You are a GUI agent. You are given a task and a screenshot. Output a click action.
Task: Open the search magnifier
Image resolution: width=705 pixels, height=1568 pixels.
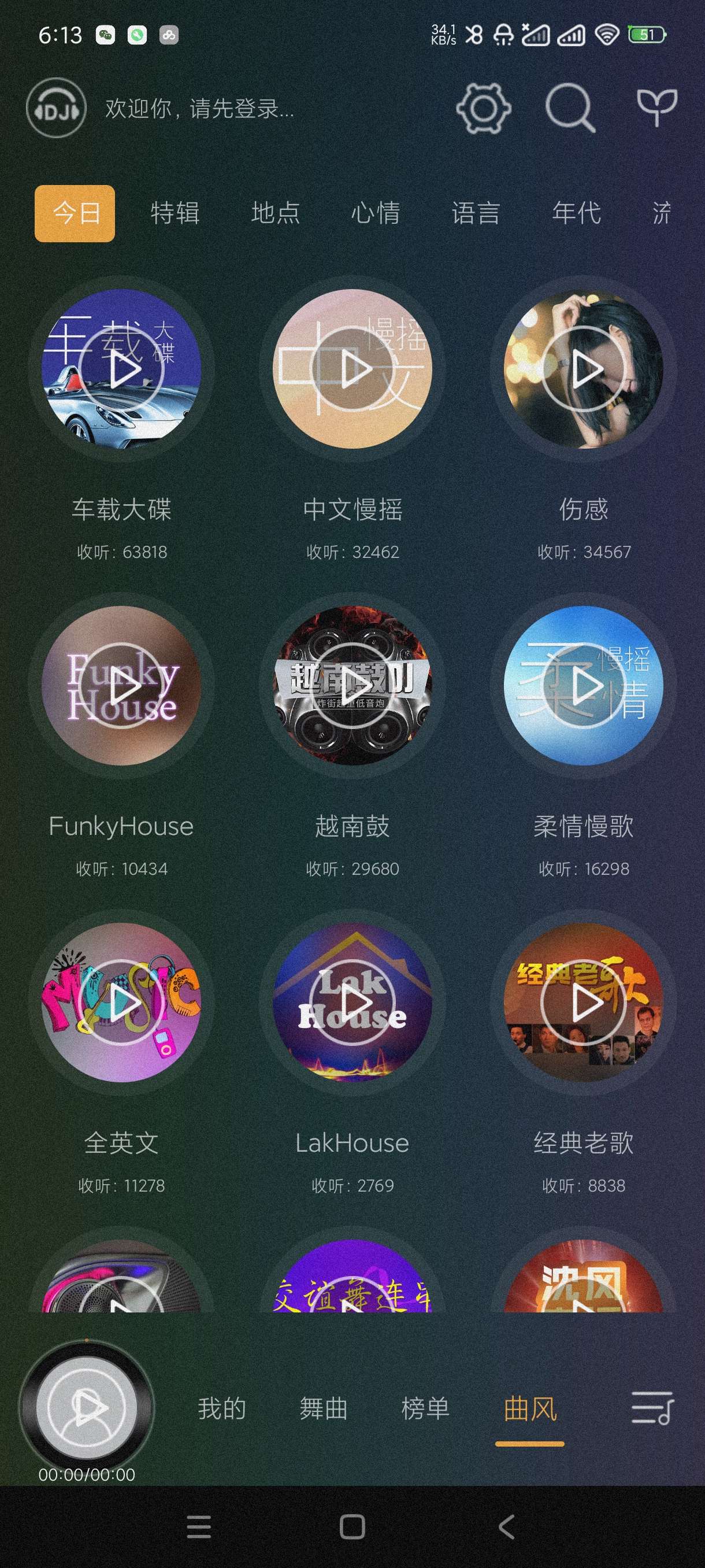[569, 108]
